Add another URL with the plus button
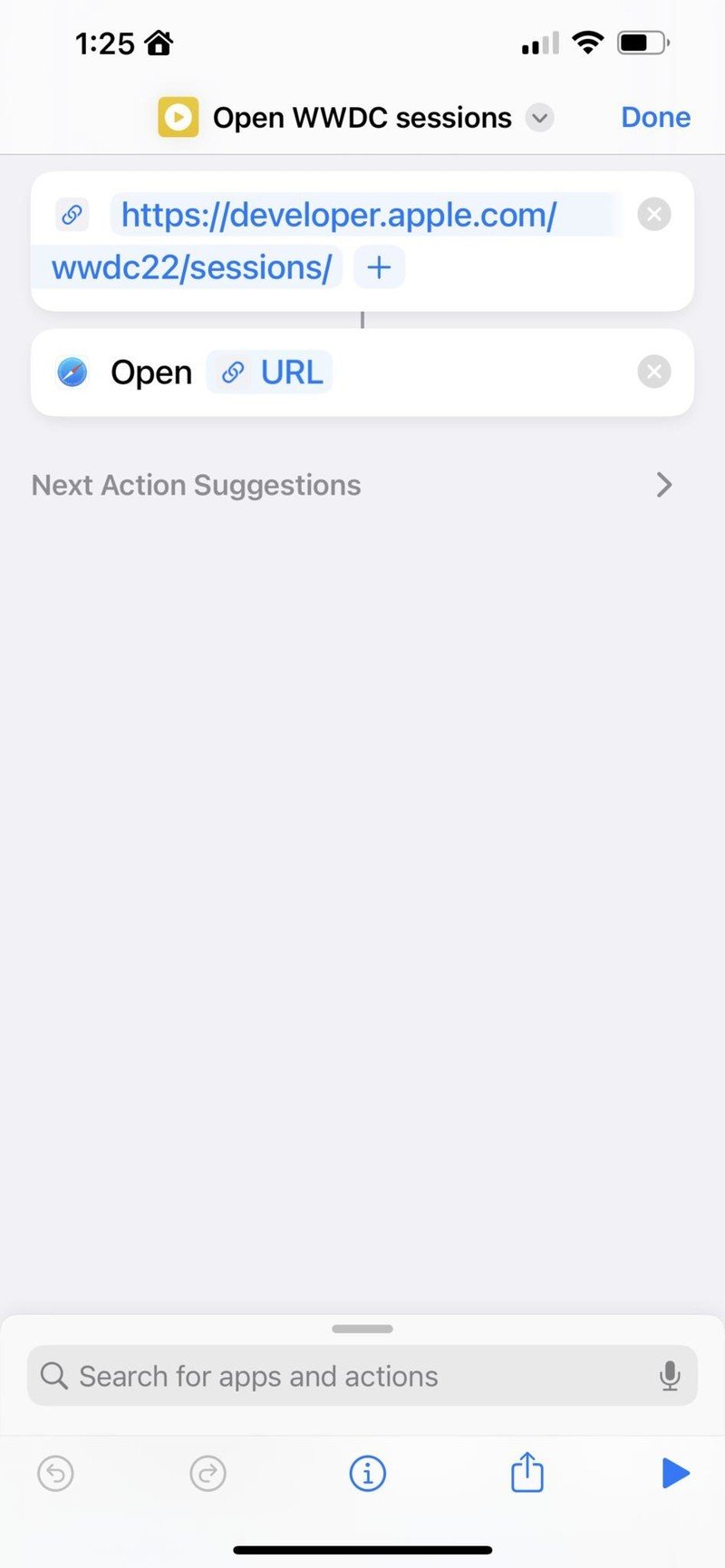This screenshot has height=1568, width=725. pos(379,267)
